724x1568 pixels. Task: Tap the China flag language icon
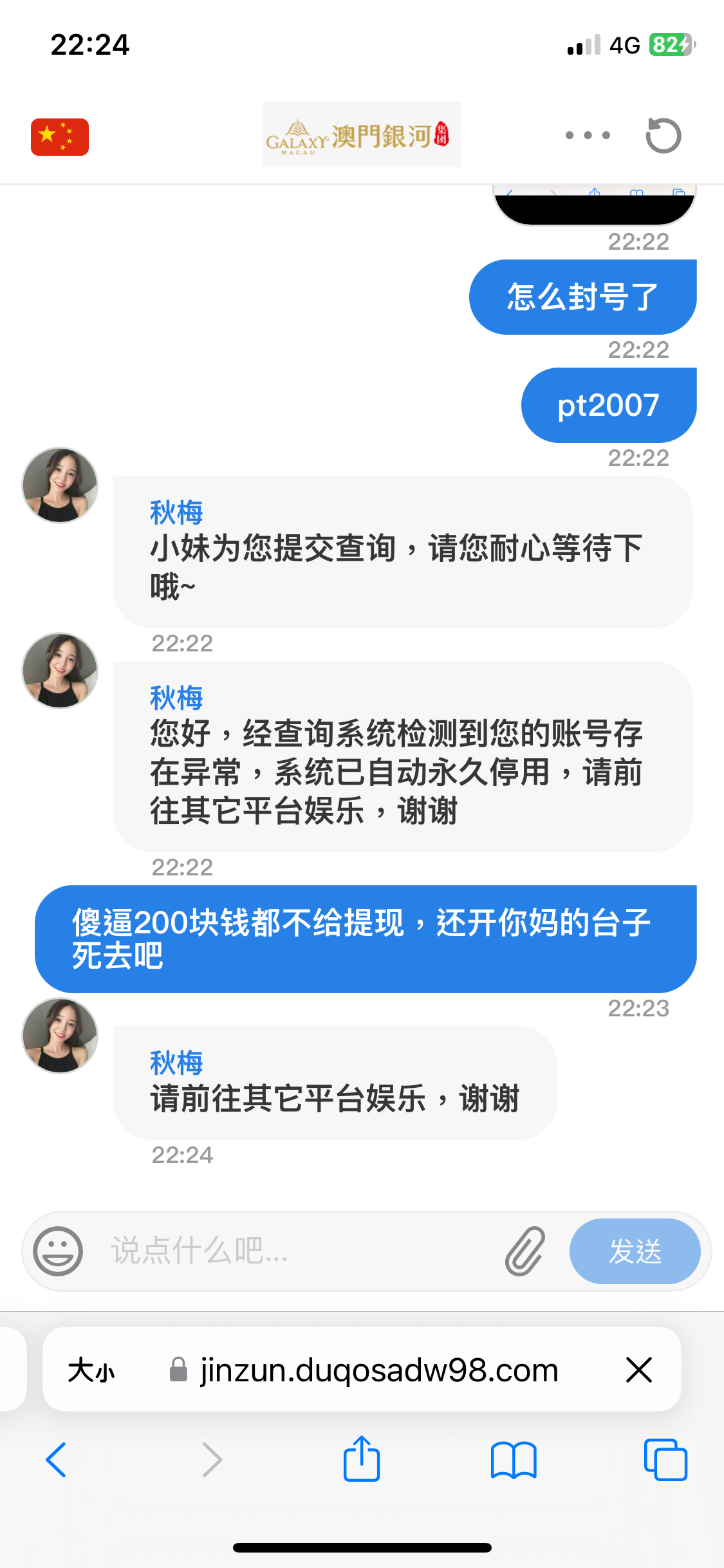coord(59,135)
